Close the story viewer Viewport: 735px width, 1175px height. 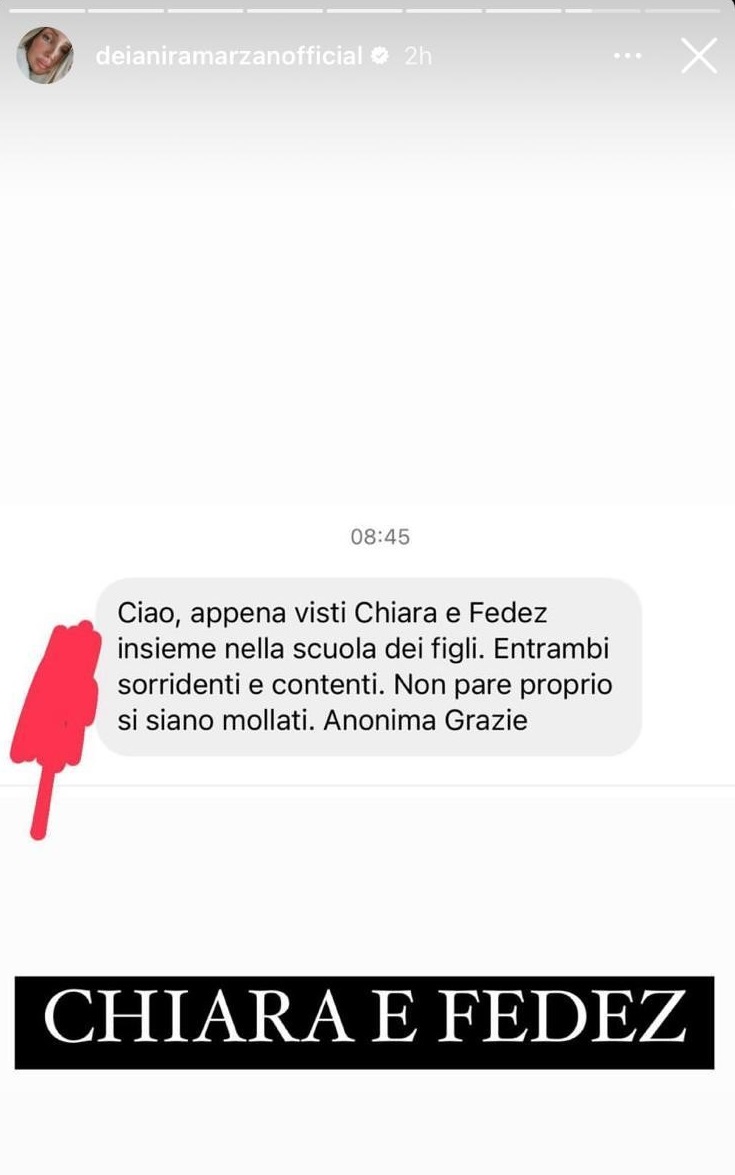[699, 56]
